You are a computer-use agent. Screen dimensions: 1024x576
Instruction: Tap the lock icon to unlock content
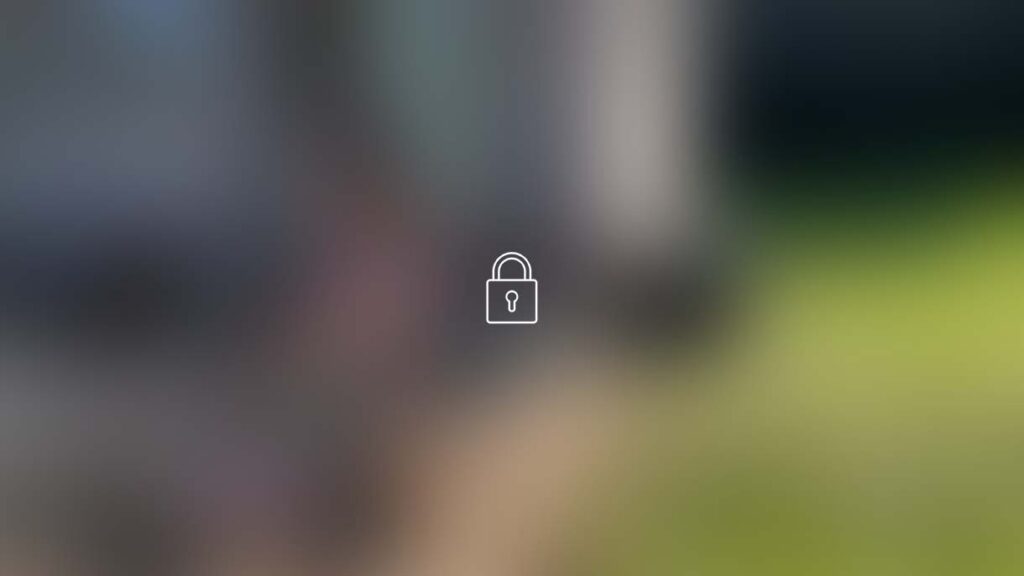coord(511,289)
